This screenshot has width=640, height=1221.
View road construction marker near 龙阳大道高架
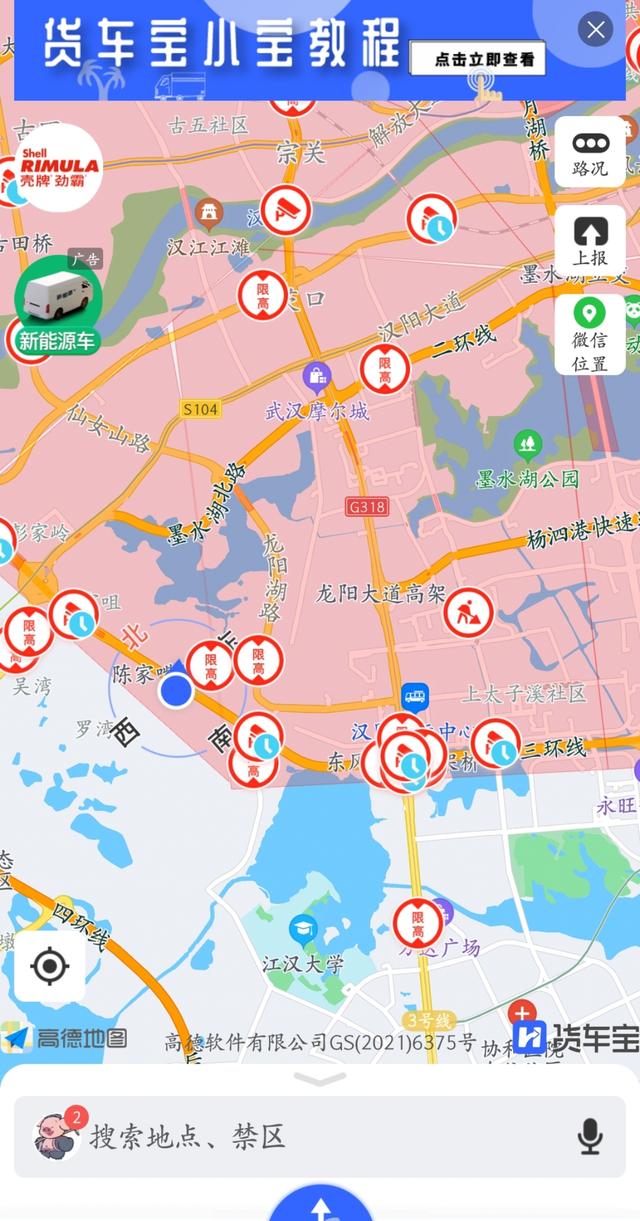pos(468,612)
